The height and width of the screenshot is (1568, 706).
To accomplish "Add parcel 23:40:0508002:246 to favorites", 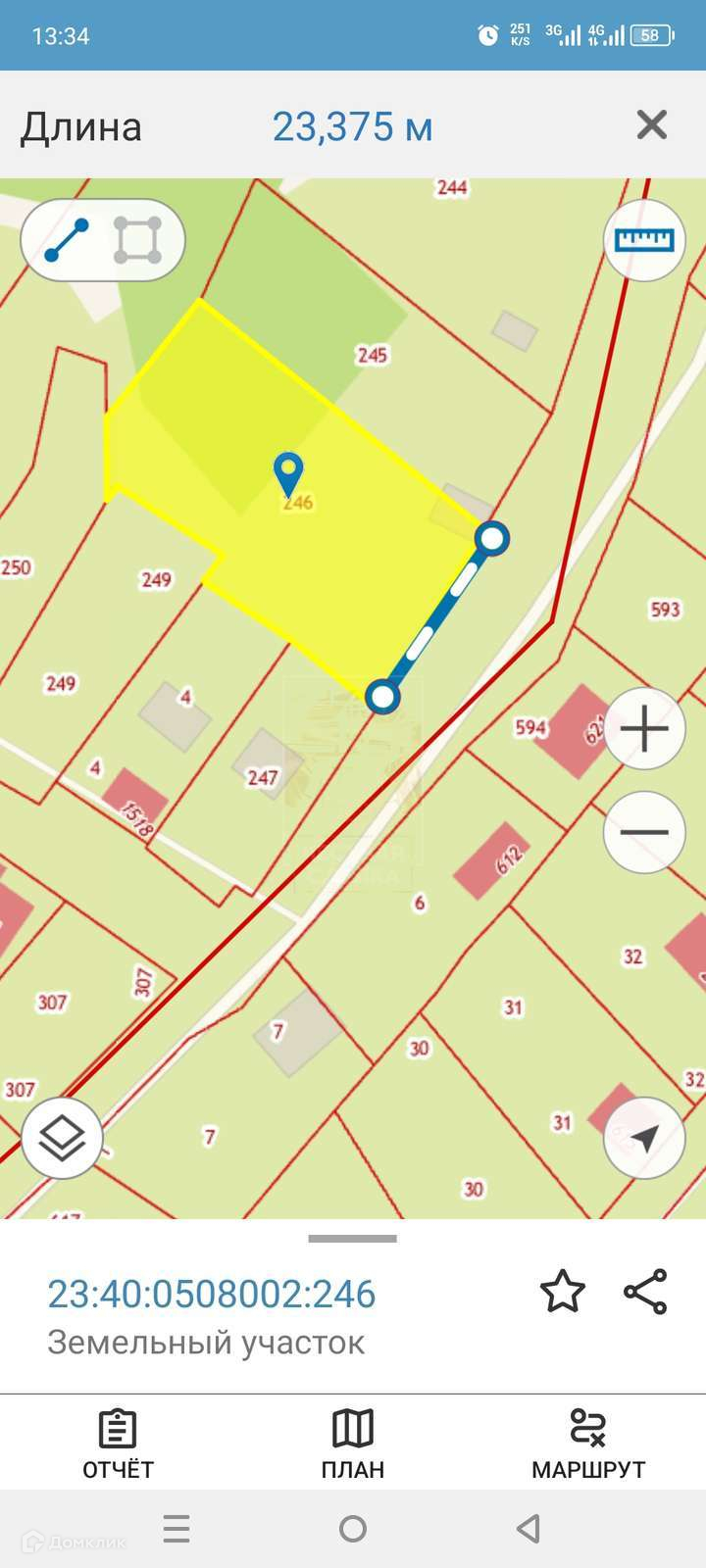I will click(563, 1292).
